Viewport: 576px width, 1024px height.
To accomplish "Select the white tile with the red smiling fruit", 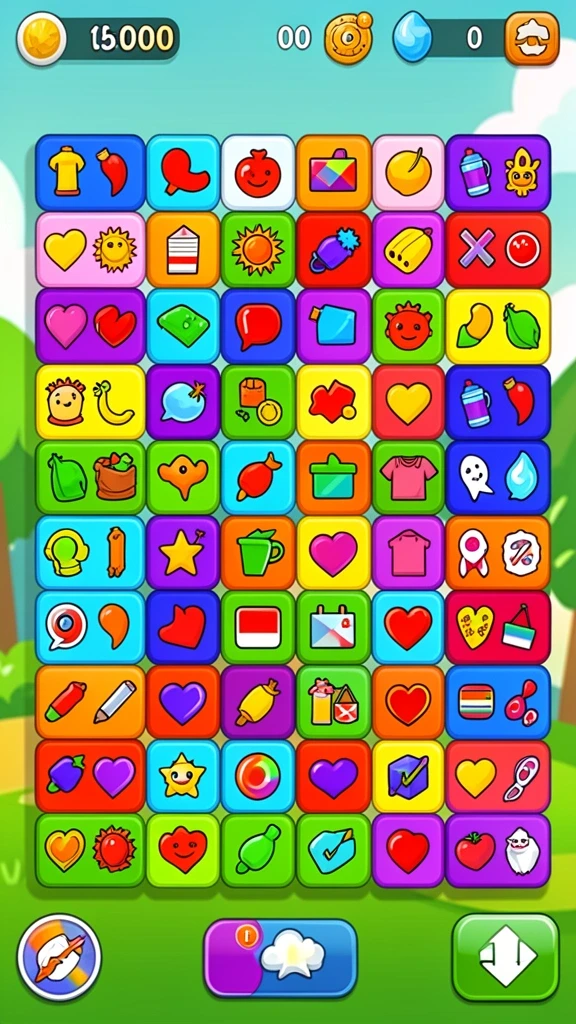I will click(x=258, y=173).
